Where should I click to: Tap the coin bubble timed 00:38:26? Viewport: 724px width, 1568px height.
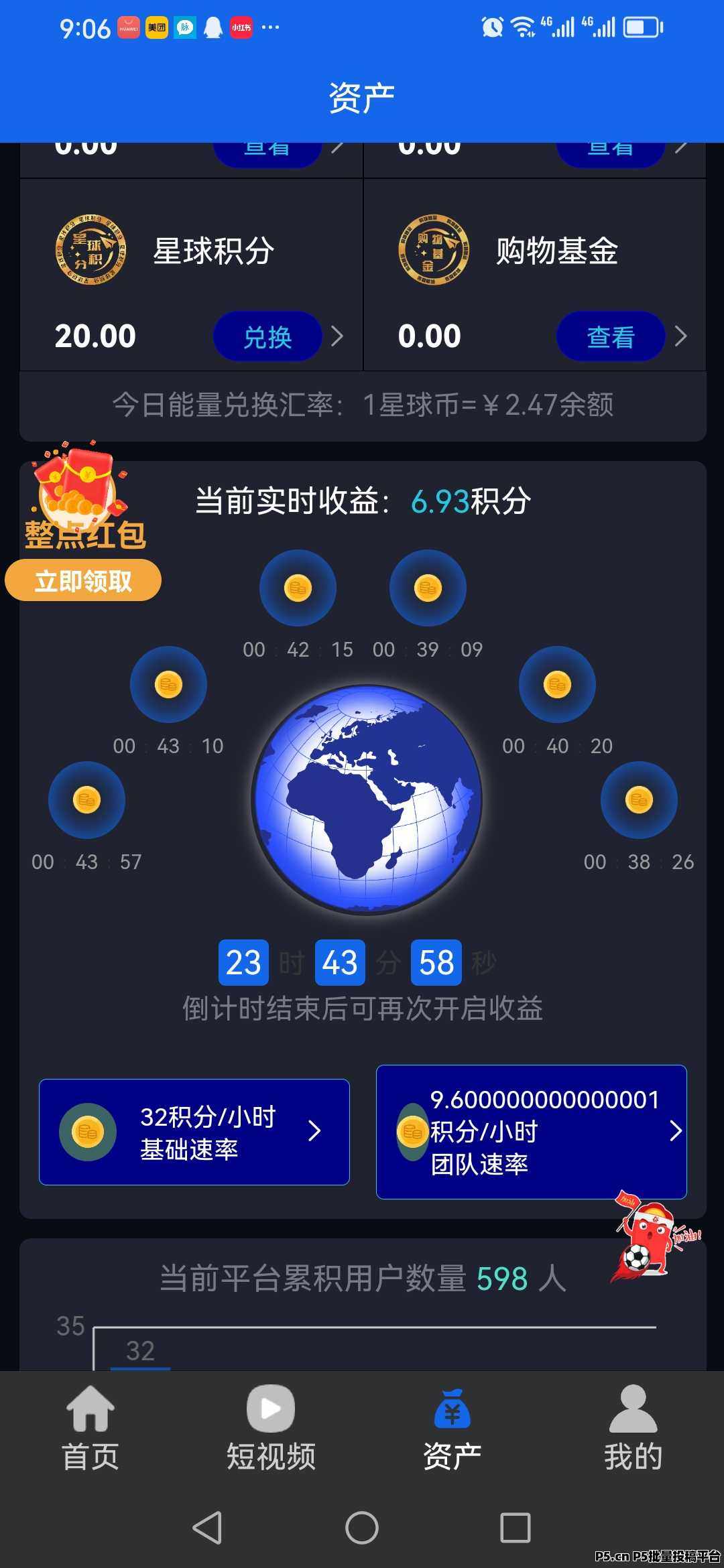[x=639, y=800]
